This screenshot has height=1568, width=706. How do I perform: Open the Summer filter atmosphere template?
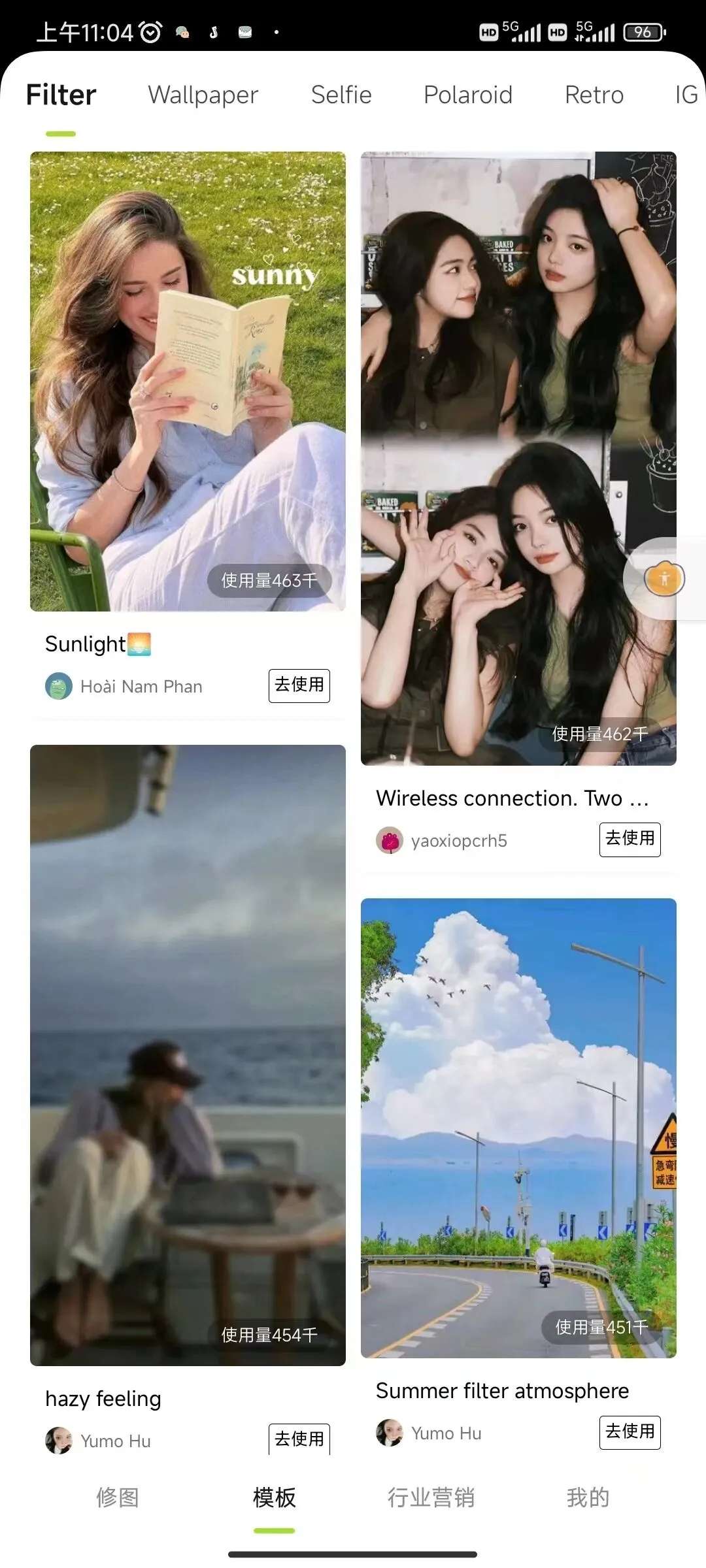tap(518, 1128)
